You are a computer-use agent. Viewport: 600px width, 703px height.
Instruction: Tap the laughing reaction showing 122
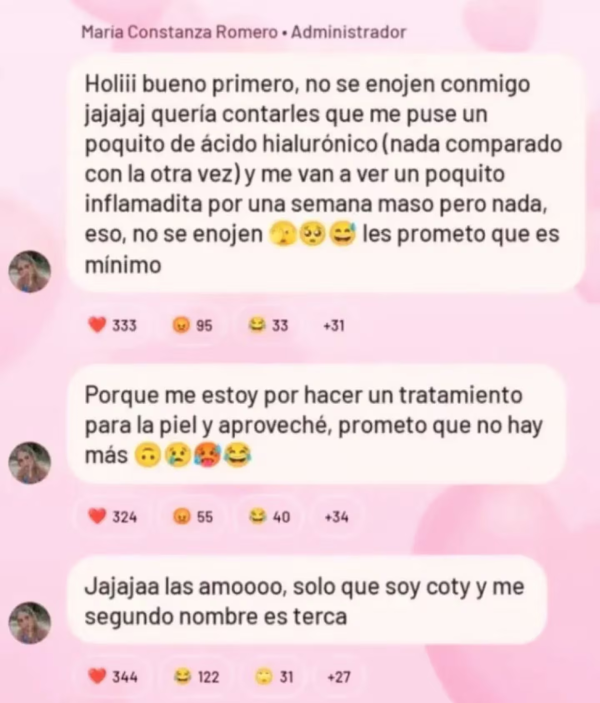pyautogui.click(x=196, y=677)
